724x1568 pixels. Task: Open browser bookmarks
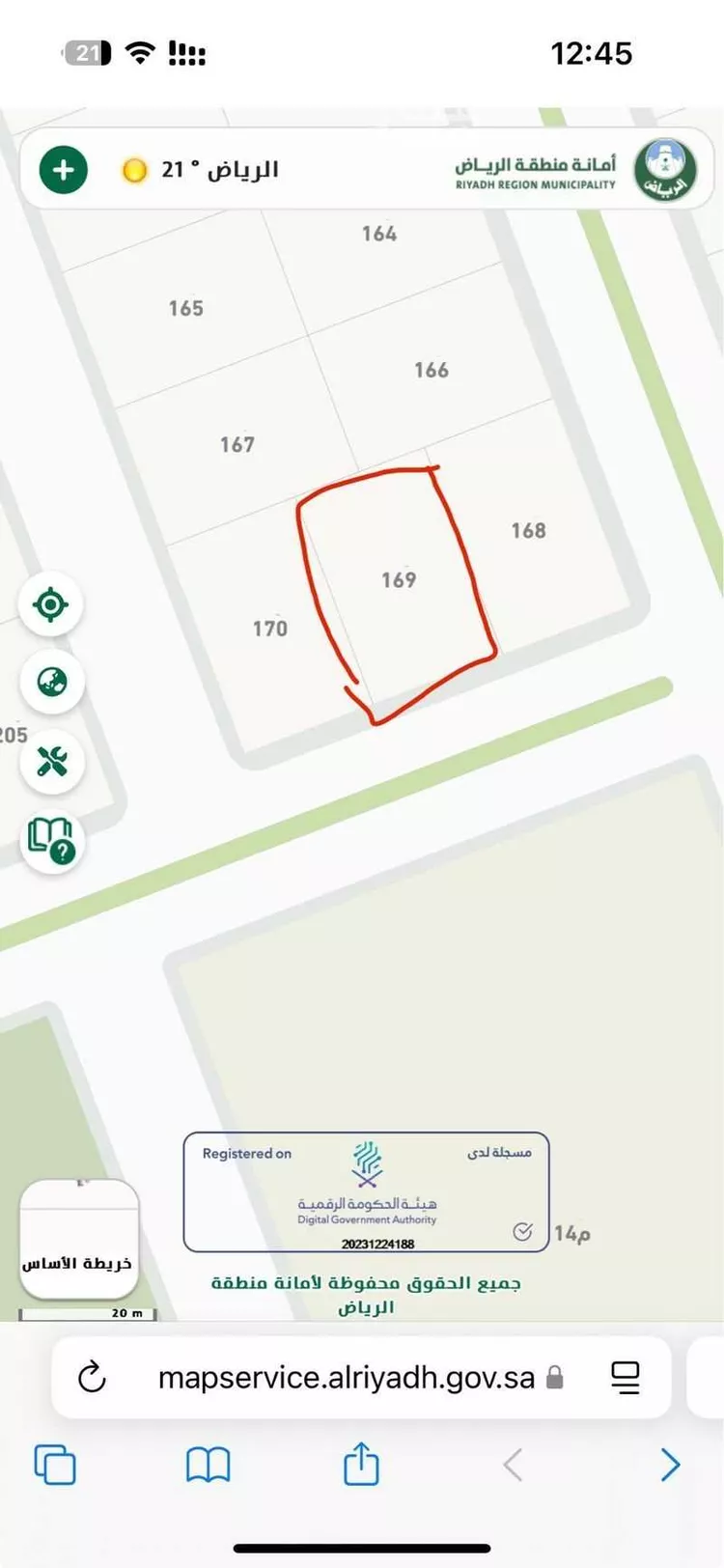208,1465
